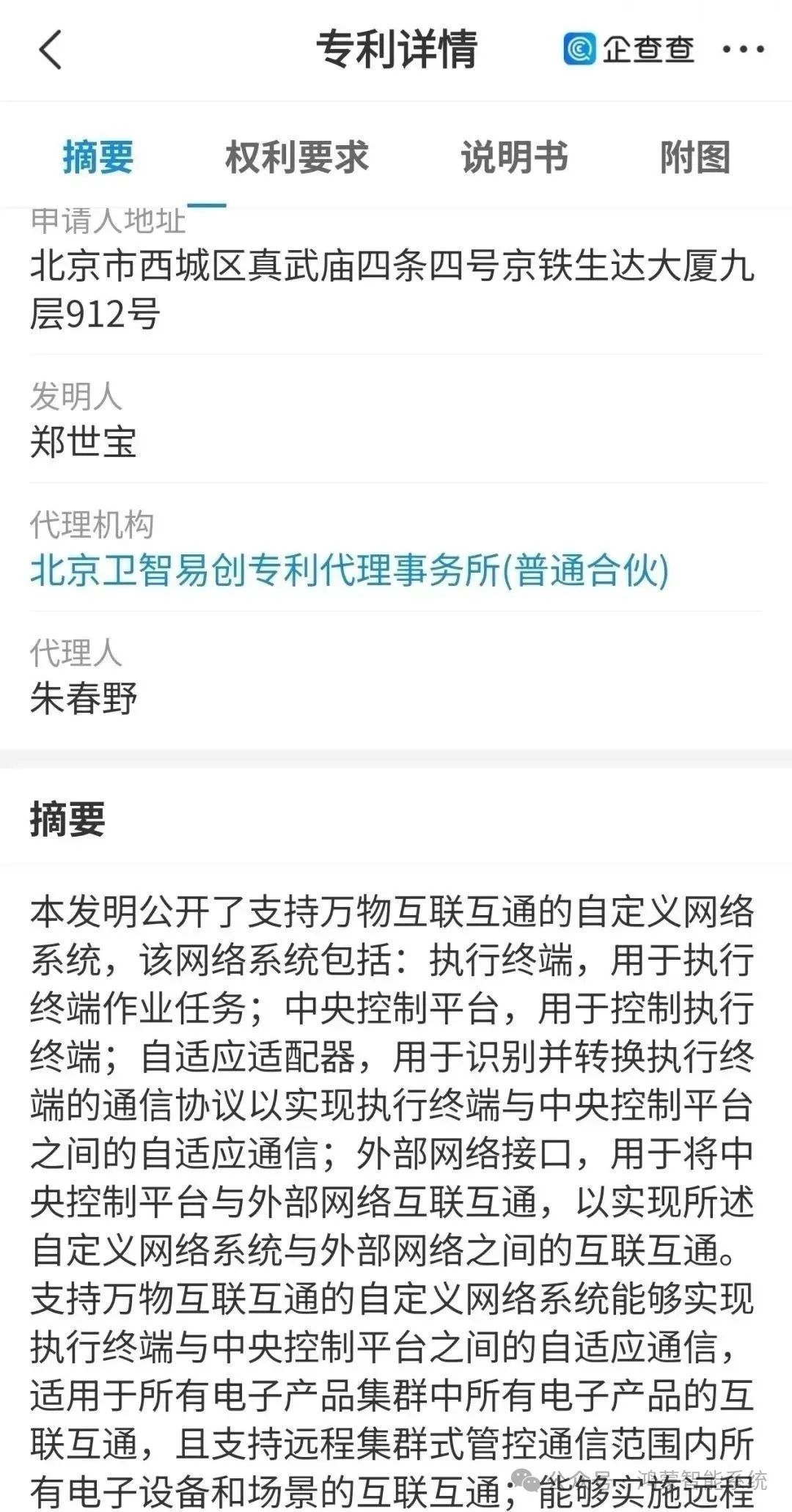Open the 说明书 tab
792x1512 pixels.
pos(514,157)
